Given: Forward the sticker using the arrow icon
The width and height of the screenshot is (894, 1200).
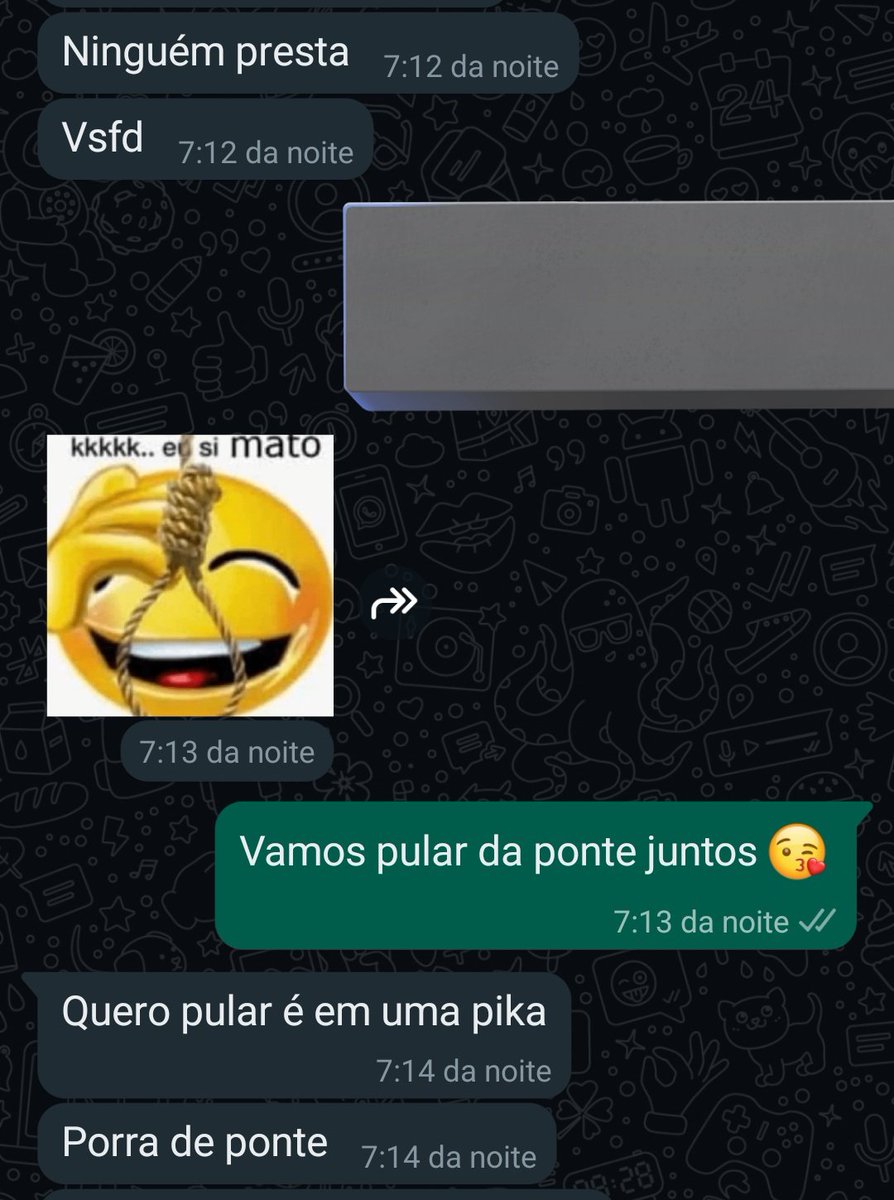Looking at the screenshot, I should click(392, 601).
